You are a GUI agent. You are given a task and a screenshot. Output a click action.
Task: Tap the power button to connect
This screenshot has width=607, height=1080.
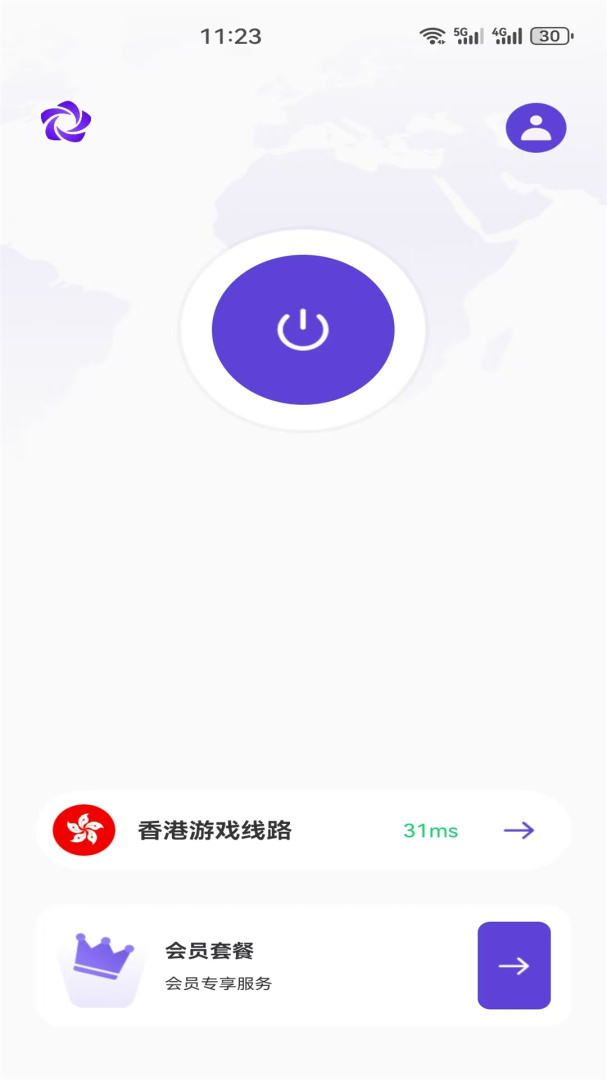click(x=303, y=330)
